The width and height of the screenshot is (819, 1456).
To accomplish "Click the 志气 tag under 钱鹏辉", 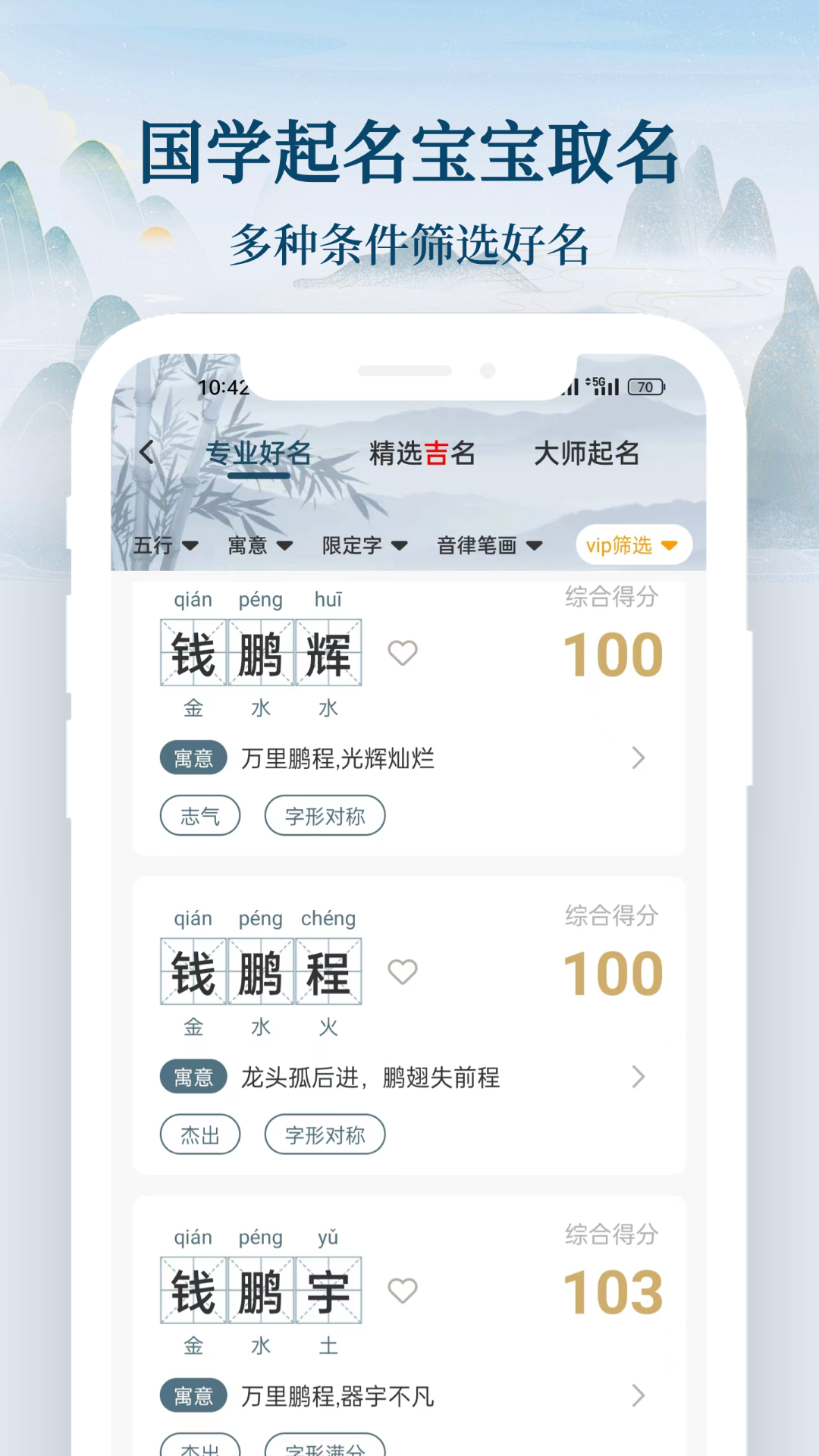I will [199, 815].
